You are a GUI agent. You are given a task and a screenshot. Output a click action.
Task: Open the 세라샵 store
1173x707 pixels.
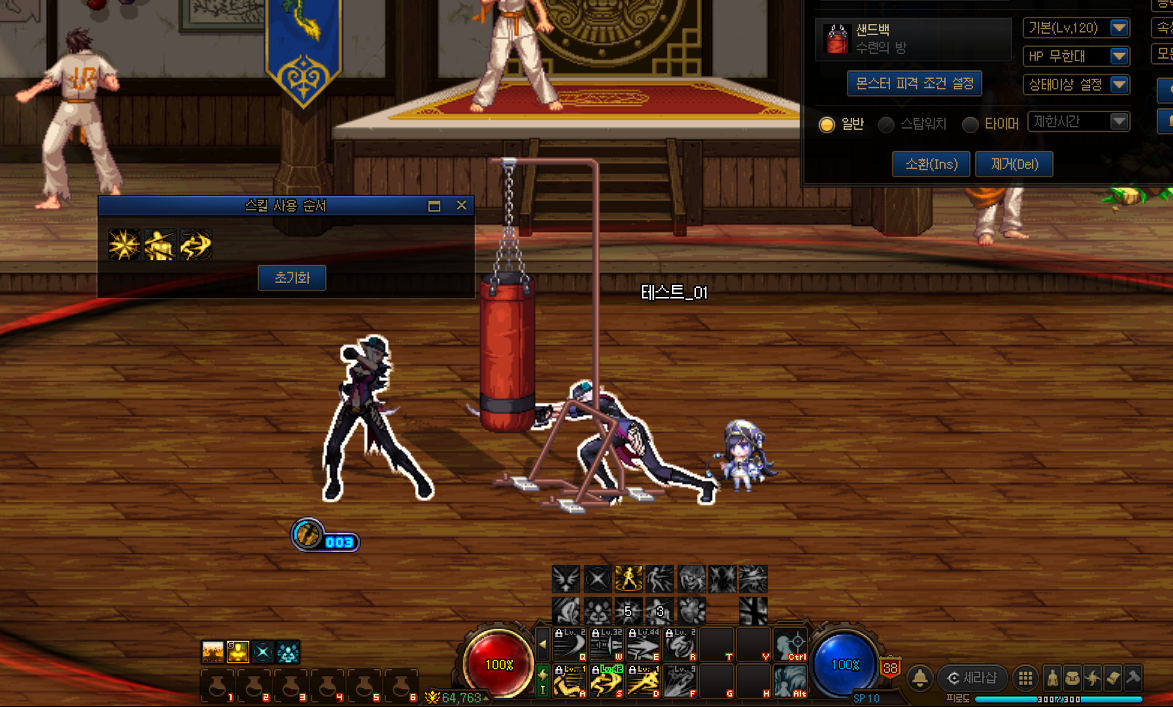pos(972,678)
